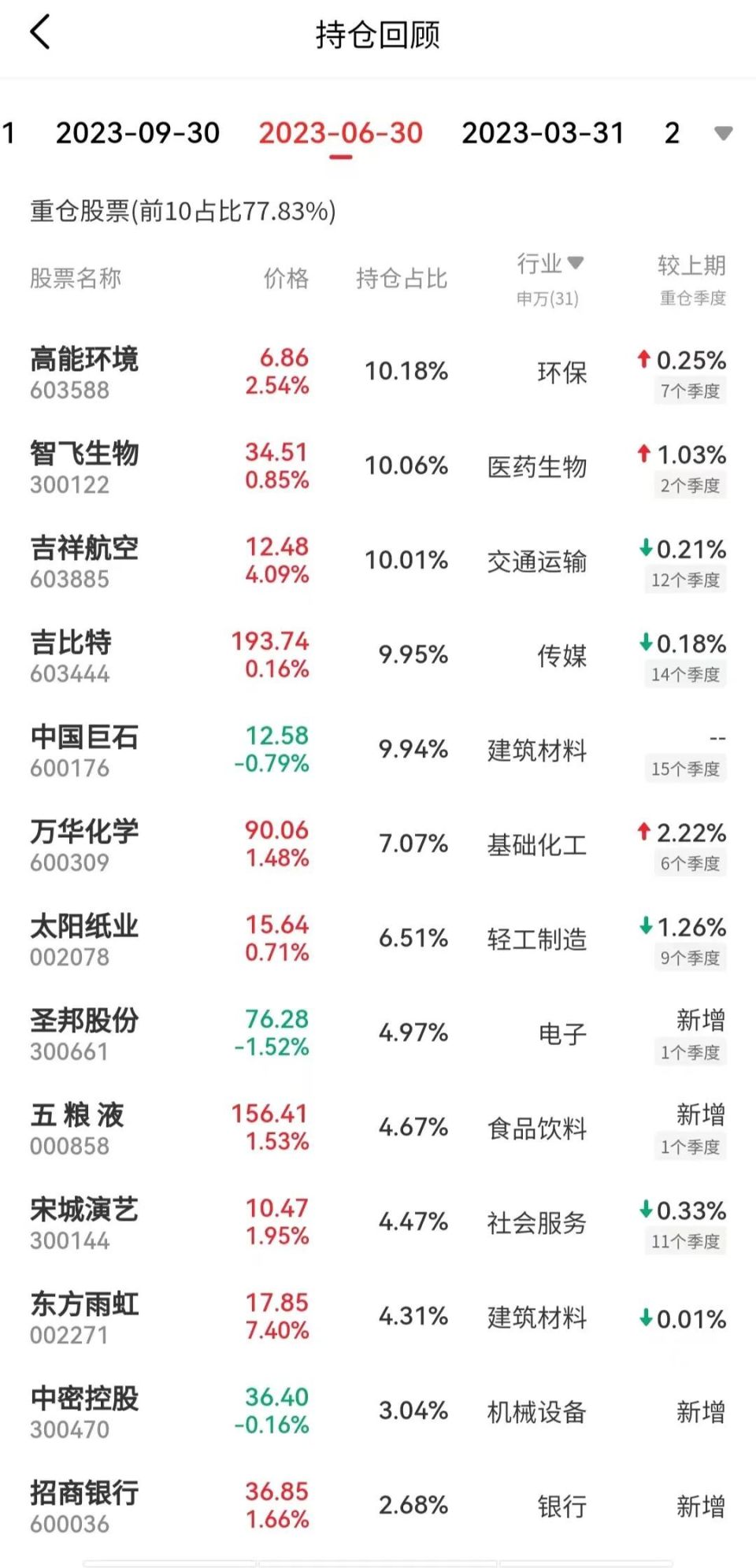Screen dimensions: 756x1568
Task: Select the 2023-06-30 date tab
Action: [340, 134]
